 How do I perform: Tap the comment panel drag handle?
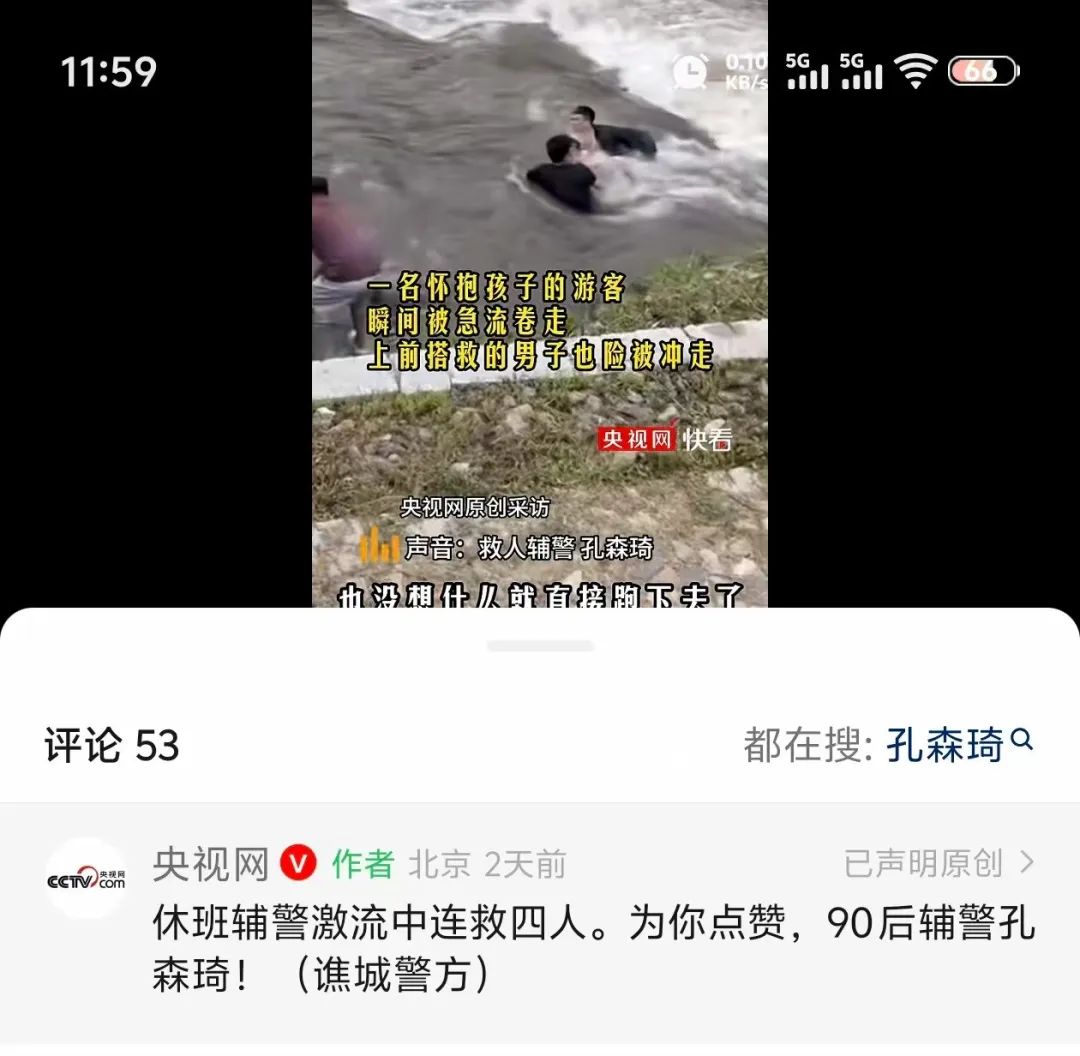click(540, 646)
